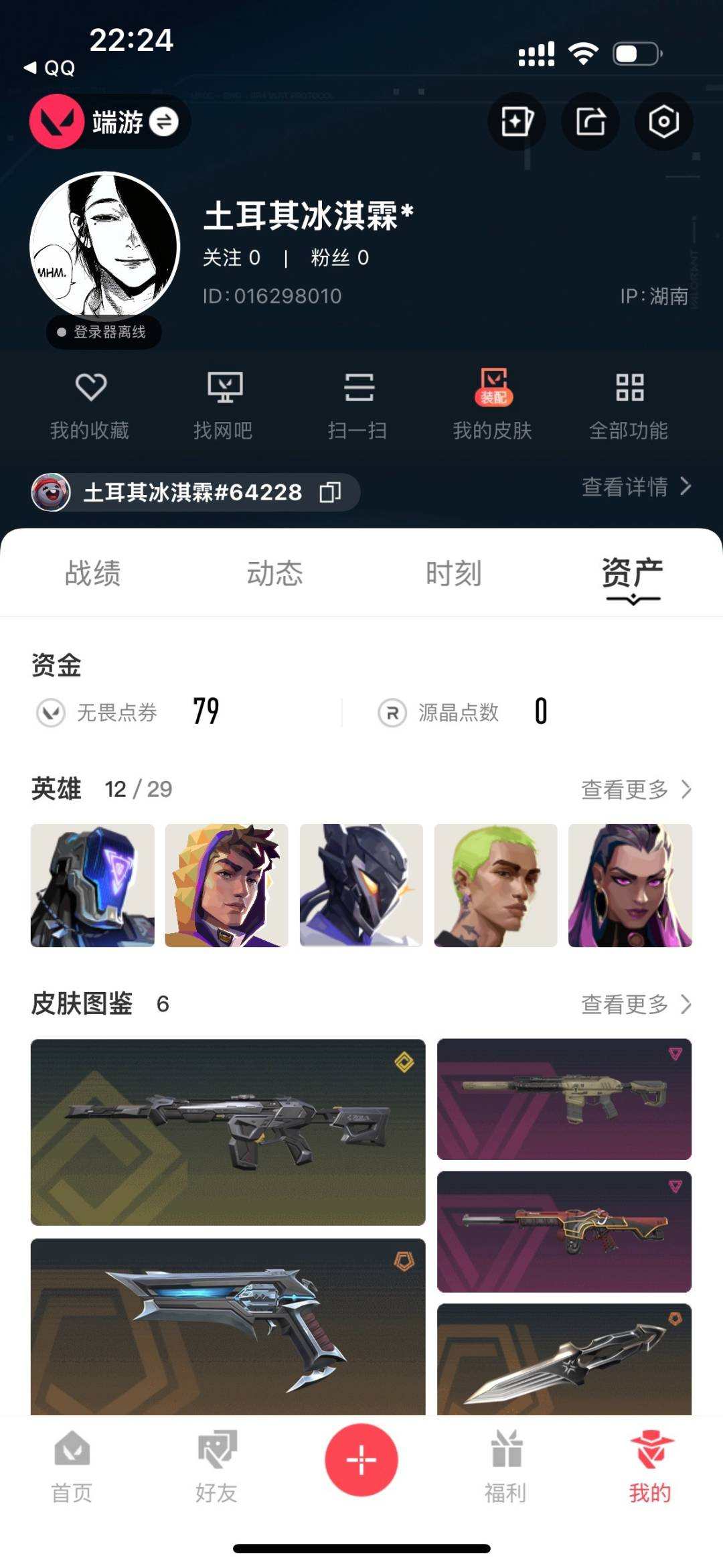Tap the card voucher icon at top right
The image size is (723, 1568).
pos(516,121)
